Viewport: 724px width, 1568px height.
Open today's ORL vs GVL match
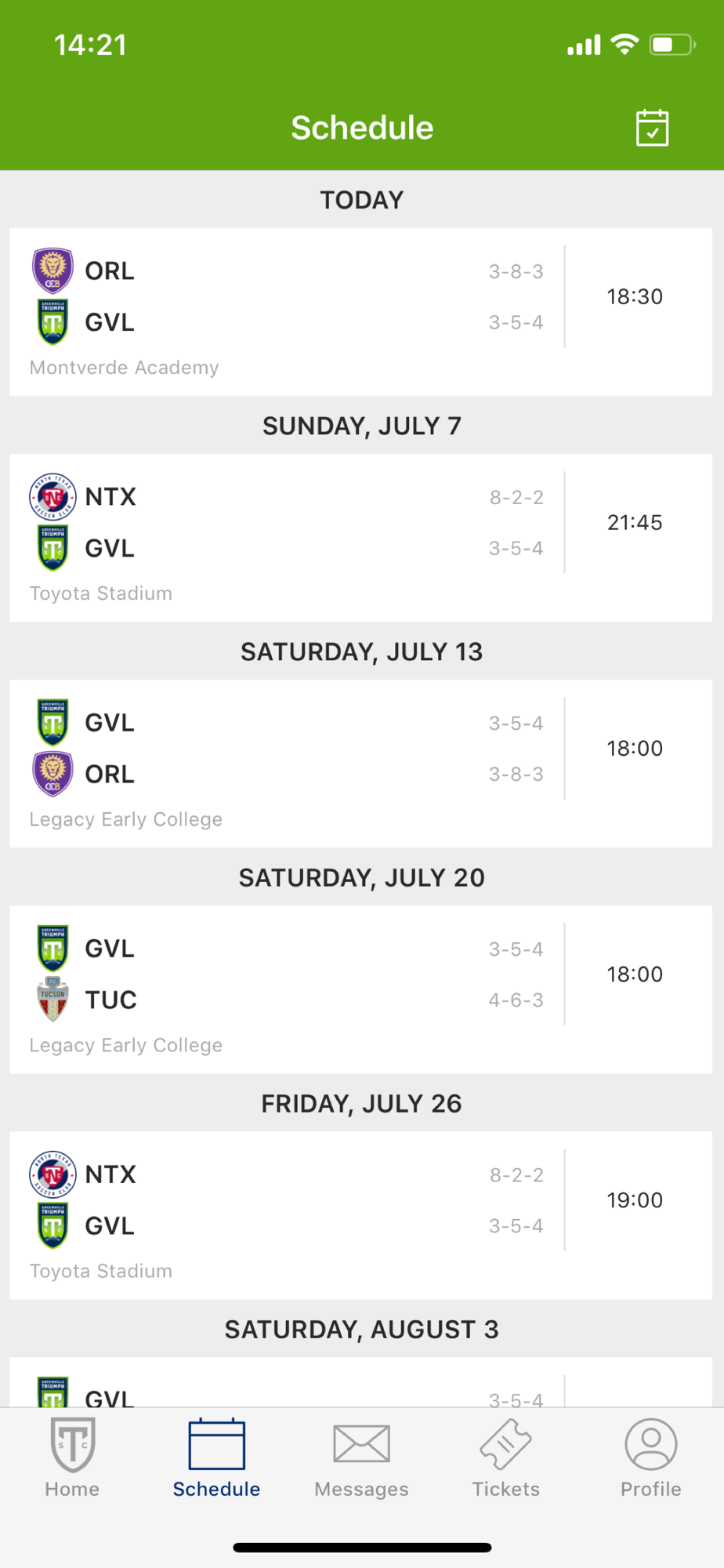pyautogui.click(x=361, y=312)
